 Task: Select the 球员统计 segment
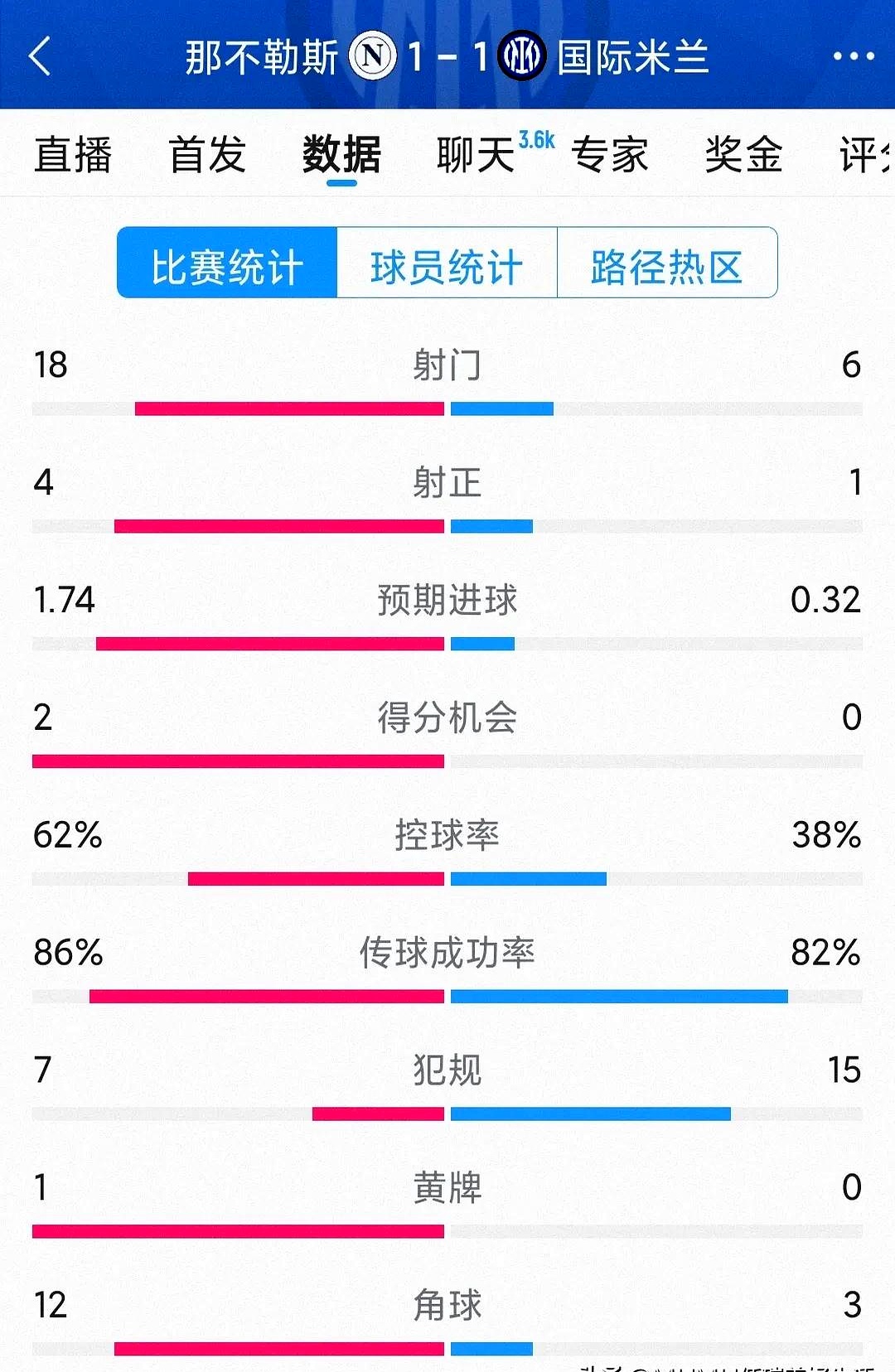click(447, 267)
